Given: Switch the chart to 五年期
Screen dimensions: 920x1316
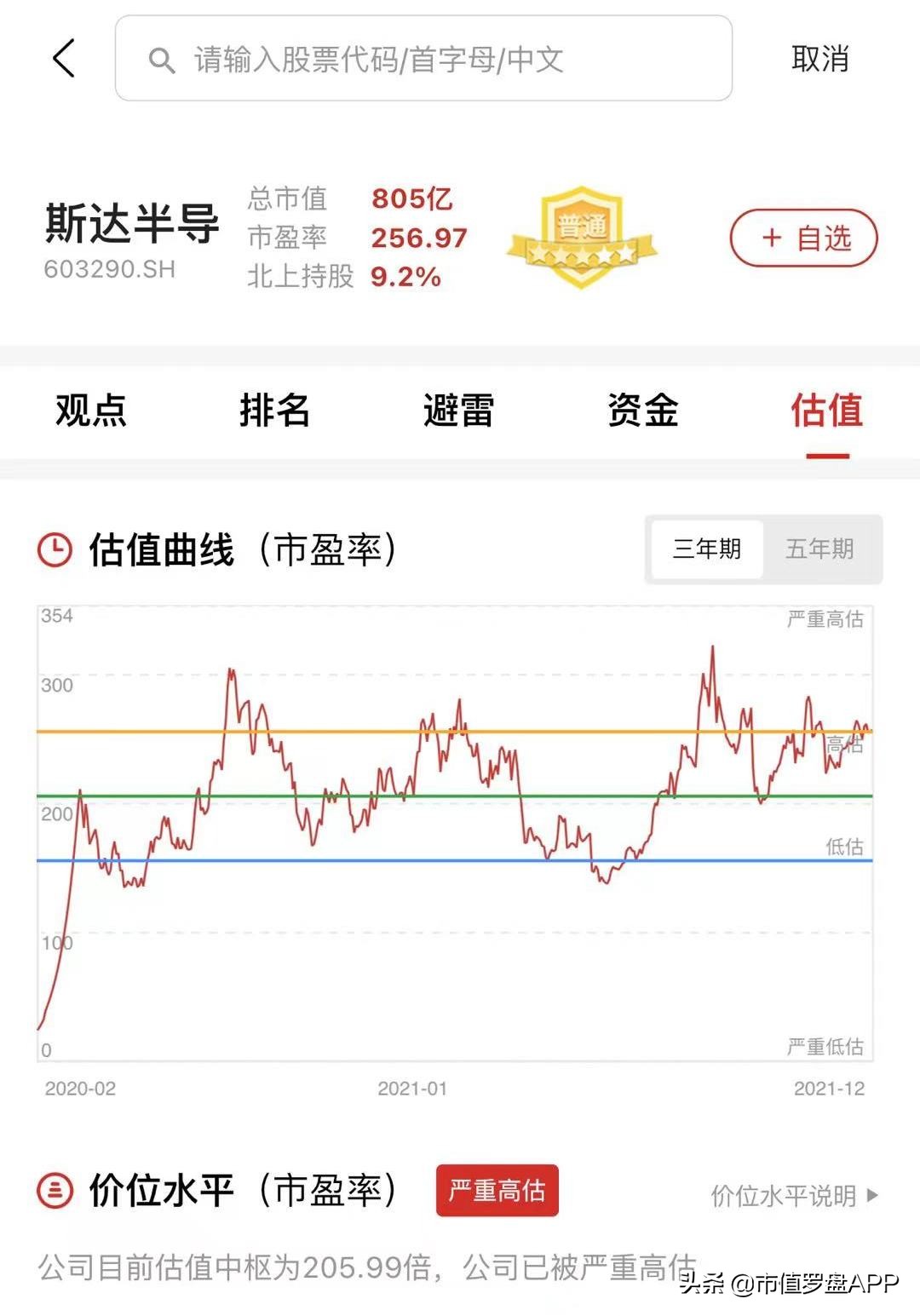Looking at the screenshot, I should (x=819, y=549).
